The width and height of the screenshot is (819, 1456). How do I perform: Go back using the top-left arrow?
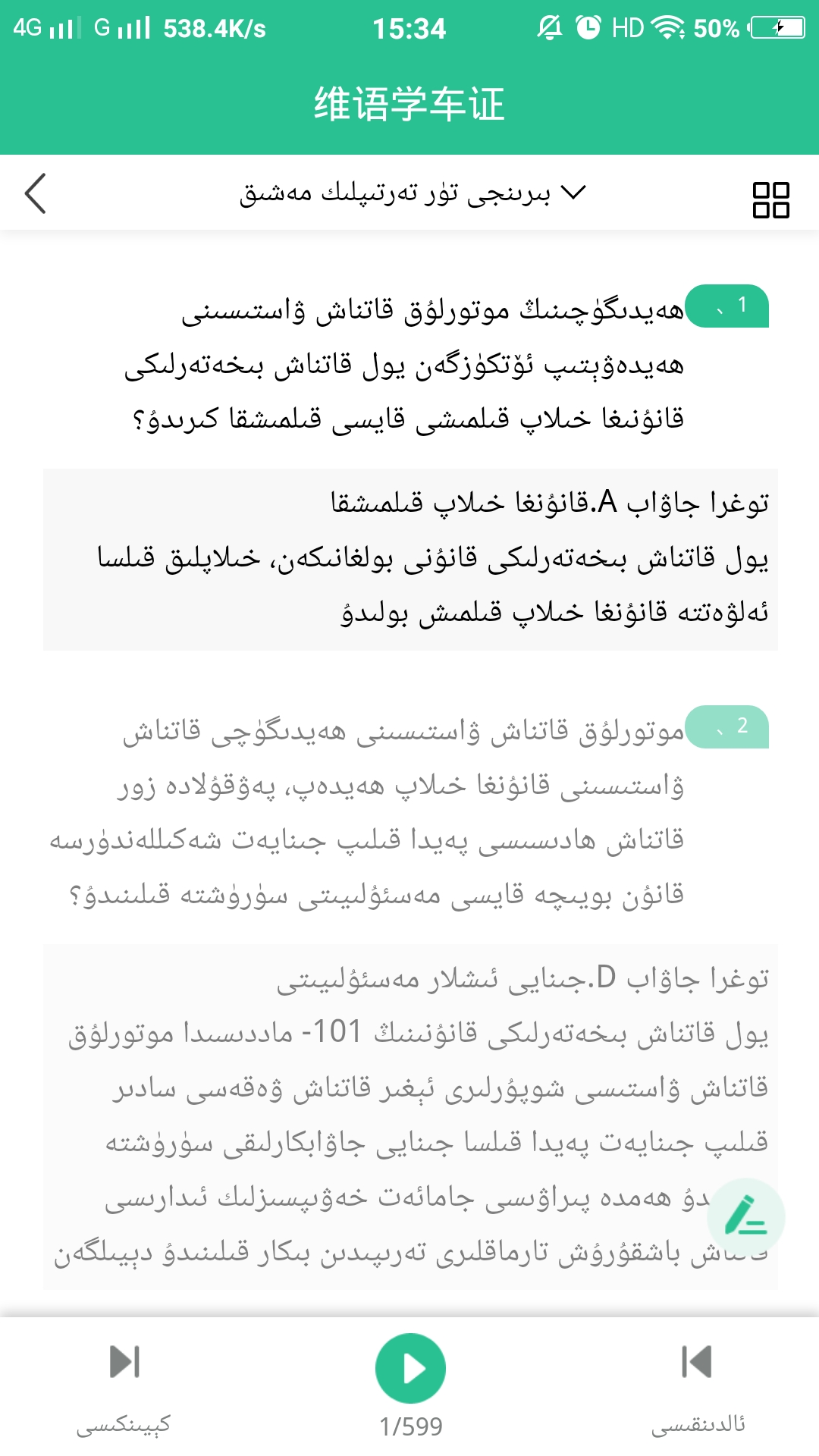36,193
